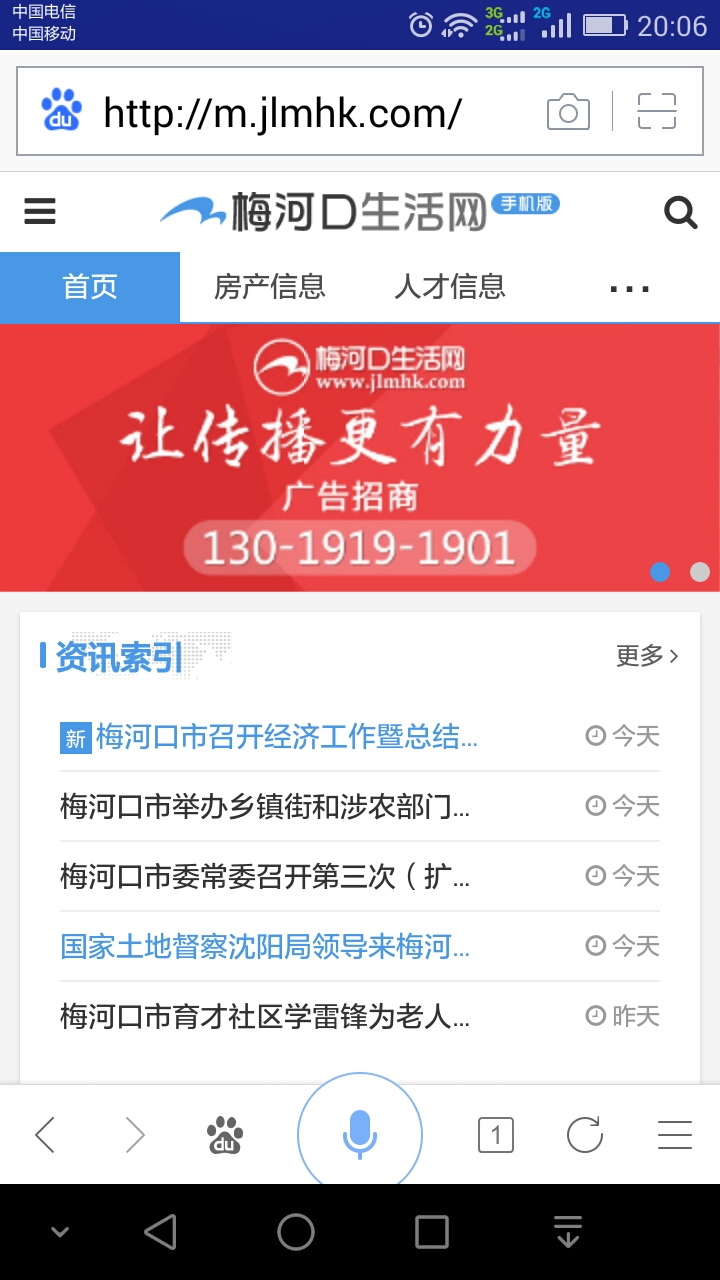Switch to the 人才信息 tab

tap(450, 287)
